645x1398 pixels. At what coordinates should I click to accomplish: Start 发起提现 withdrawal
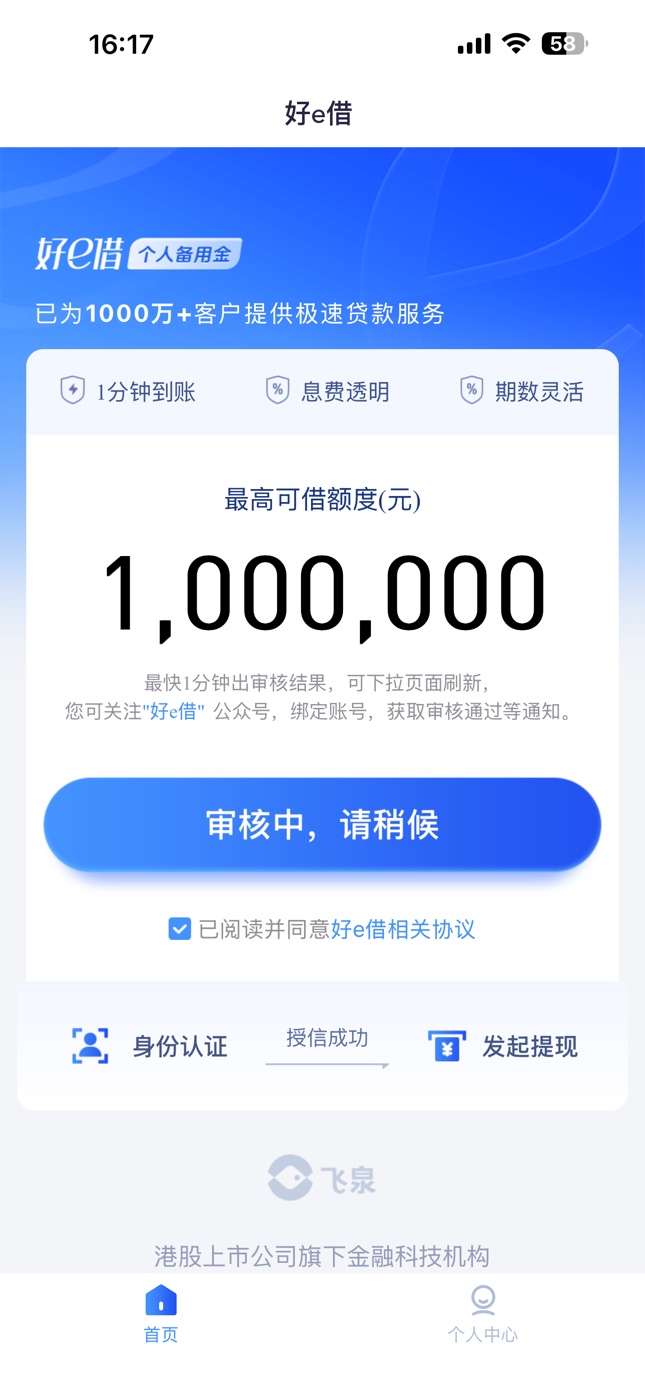[x=503, y=1046]
